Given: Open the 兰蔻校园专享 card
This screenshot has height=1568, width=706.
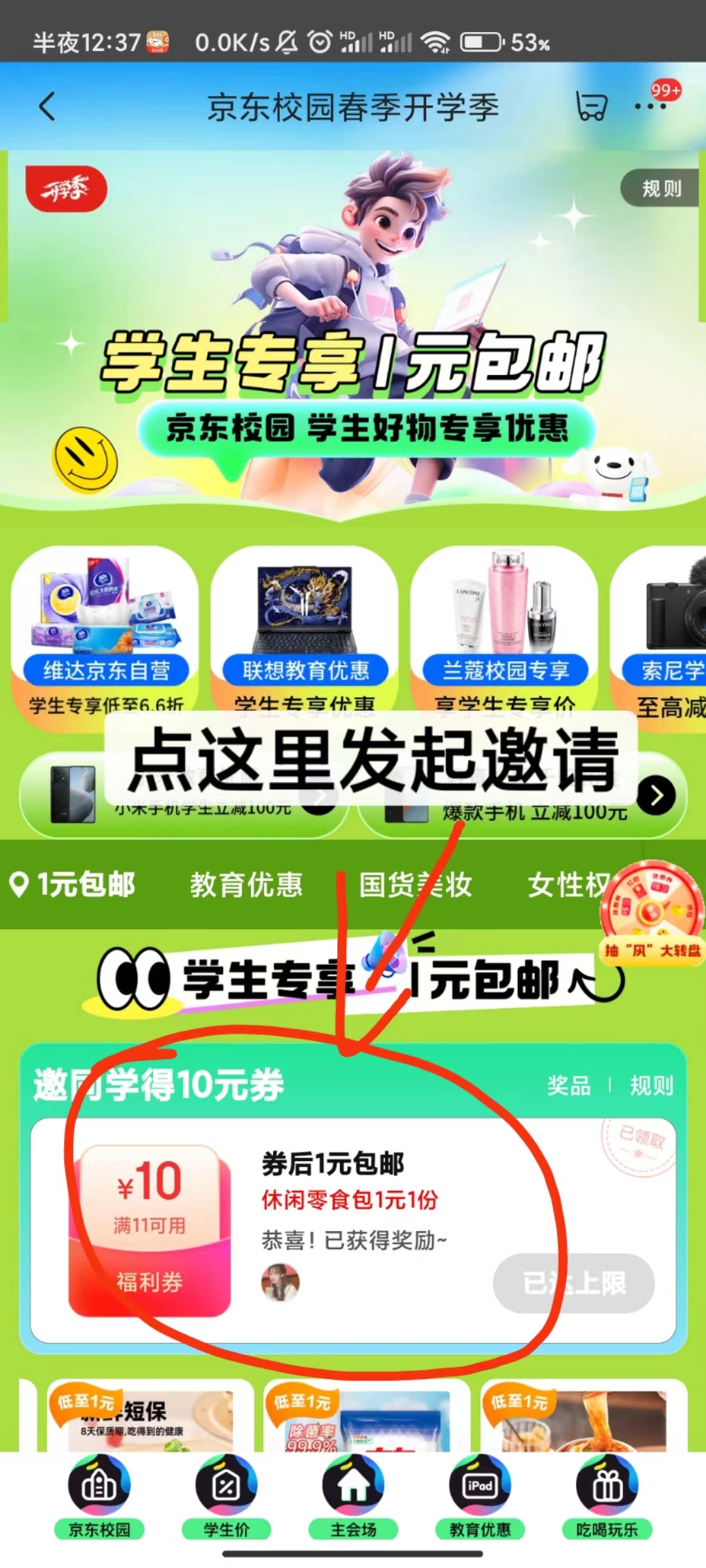Looking at the screenshot, I should (x=504, y=627).
